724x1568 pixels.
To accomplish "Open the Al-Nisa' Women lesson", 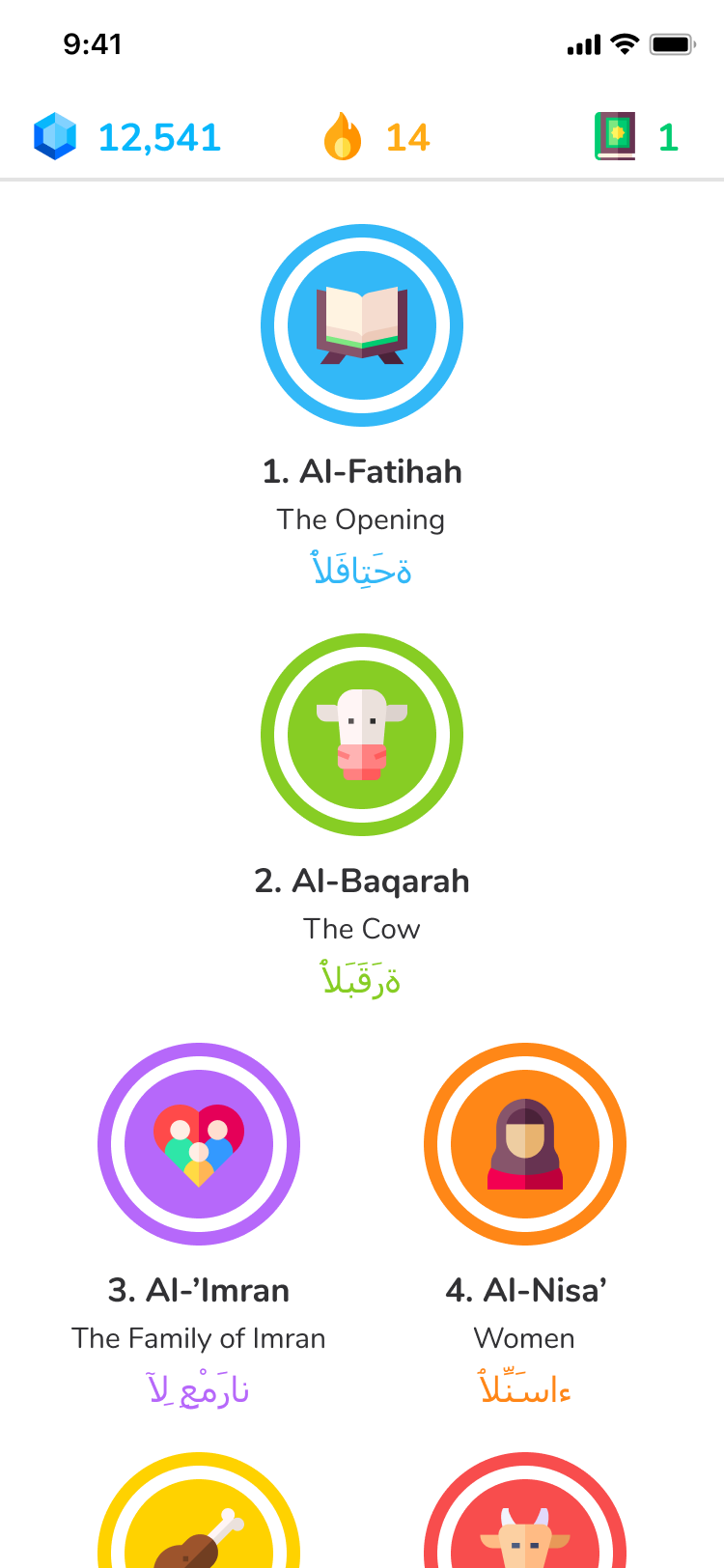I will coord(525,1144).
